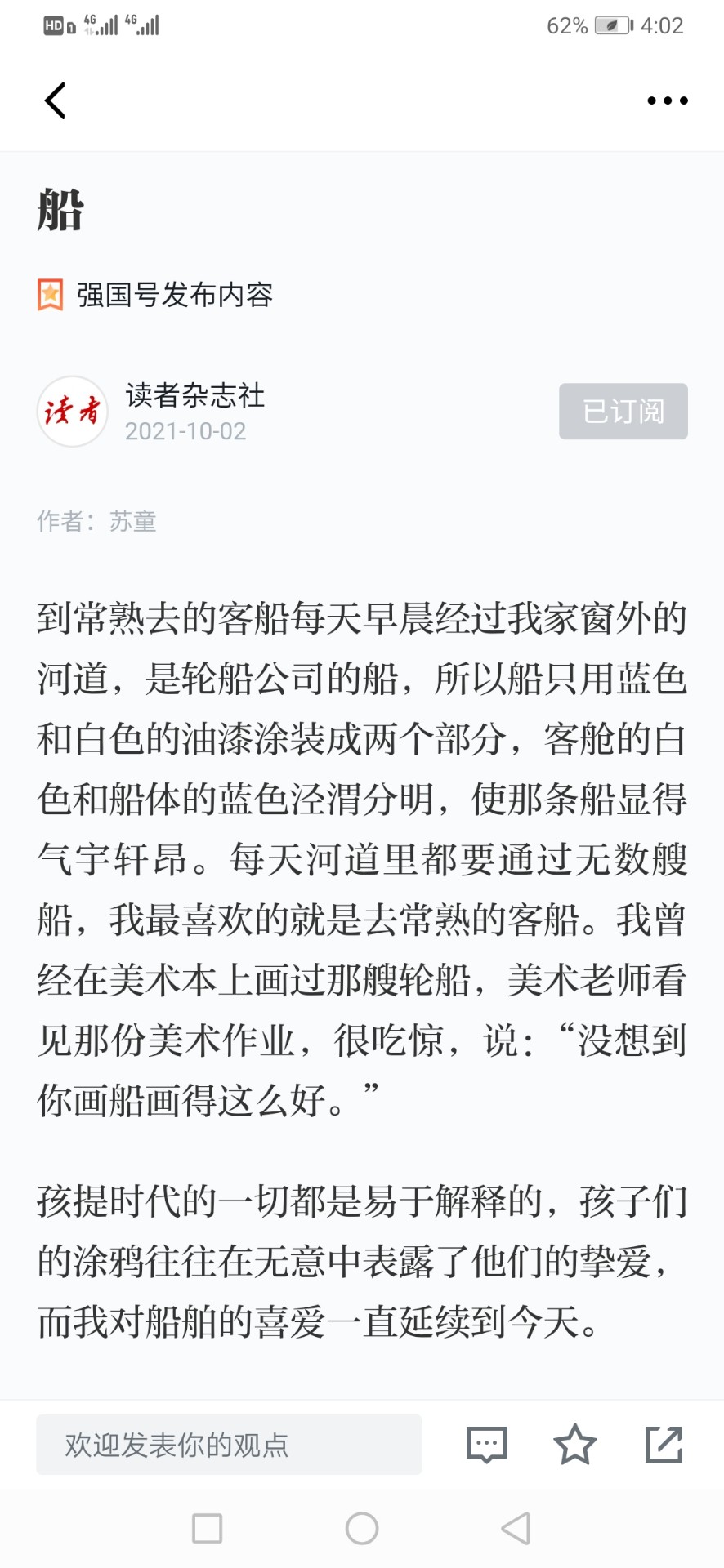Tap the 已订阅 subscription button
Viewport: 724px width, 1568px height.
(x=623, y=411)
